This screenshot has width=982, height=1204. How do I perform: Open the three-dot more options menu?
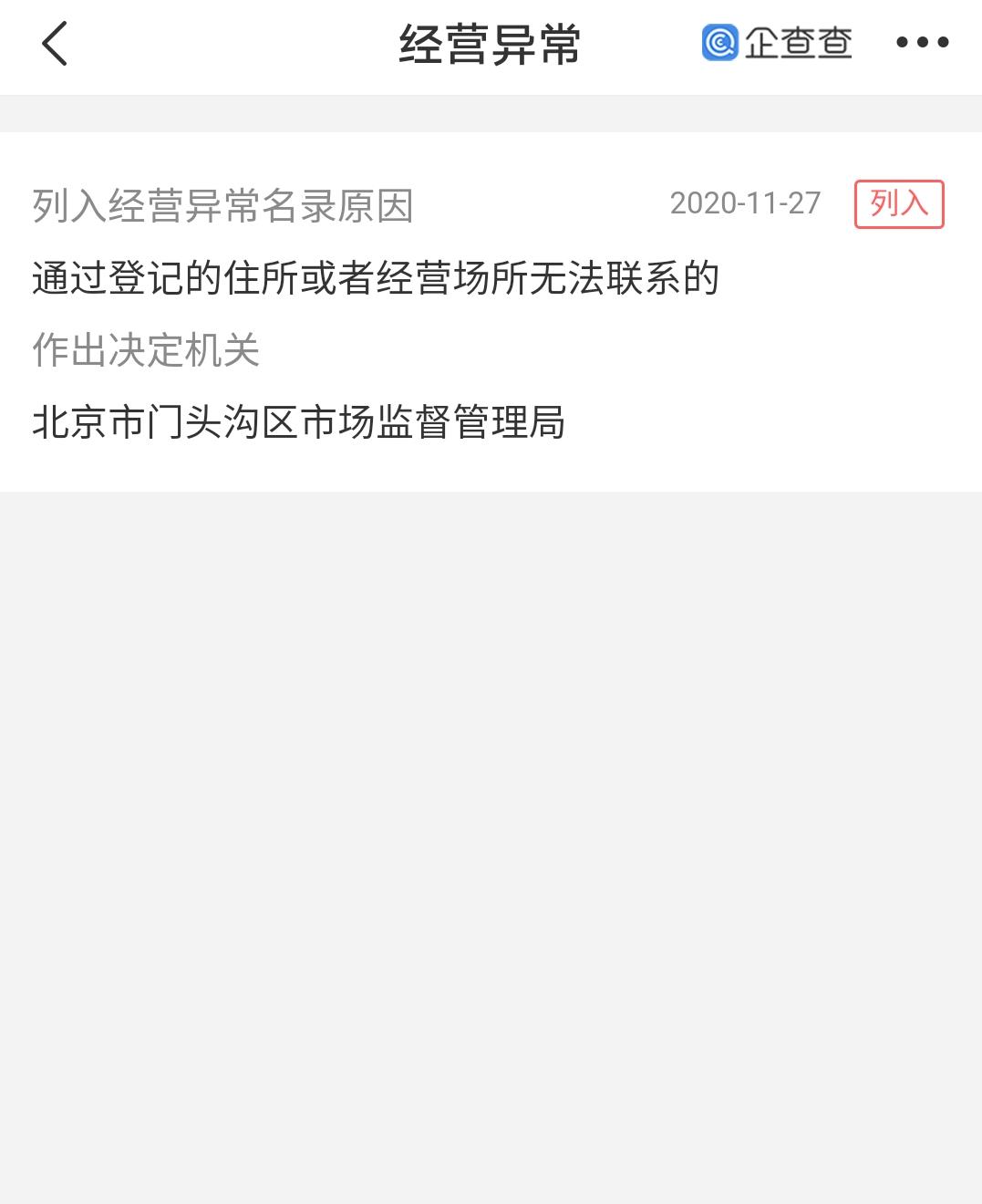[x=921, y=43]
